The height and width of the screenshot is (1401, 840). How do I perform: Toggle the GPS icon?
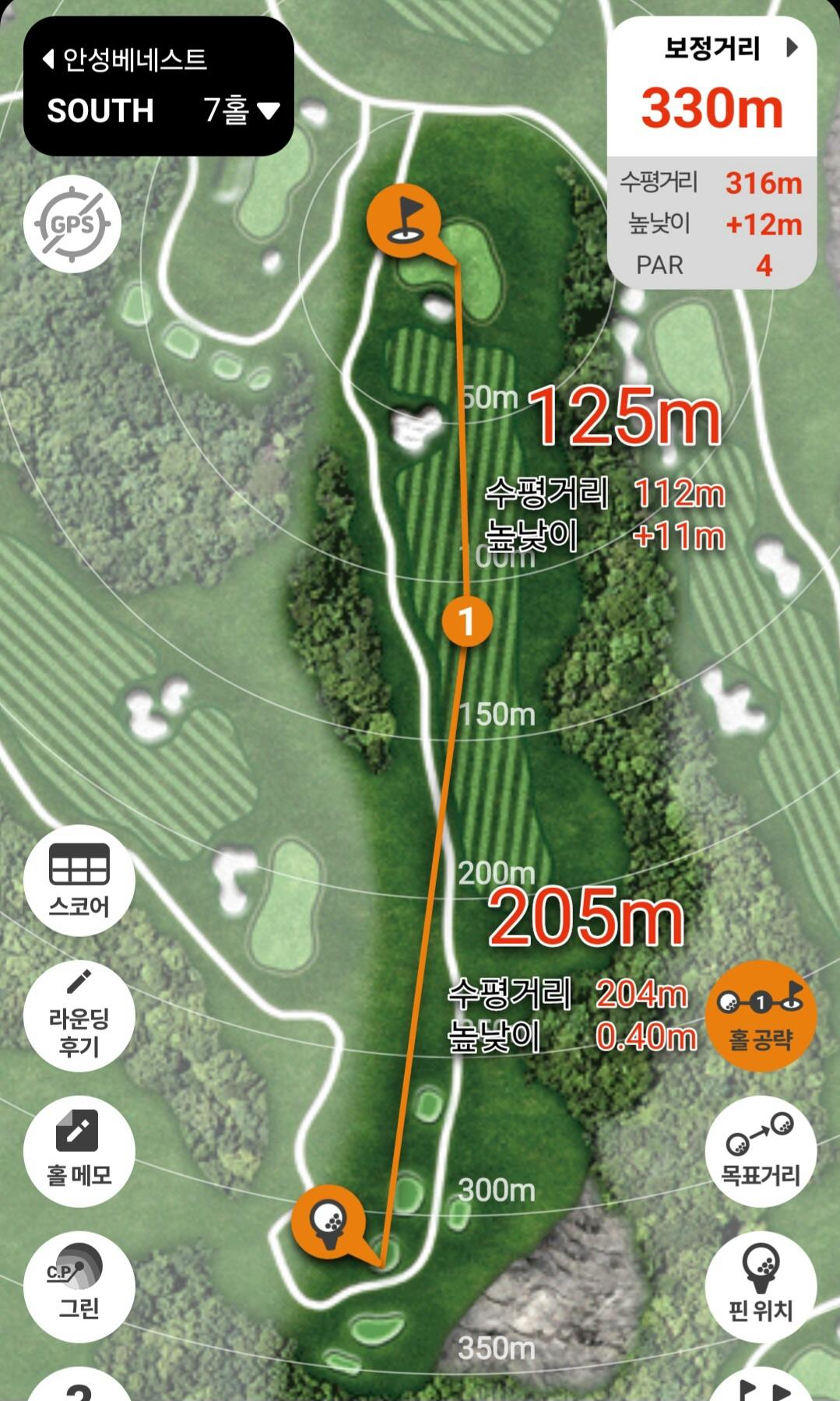point(72,224)
